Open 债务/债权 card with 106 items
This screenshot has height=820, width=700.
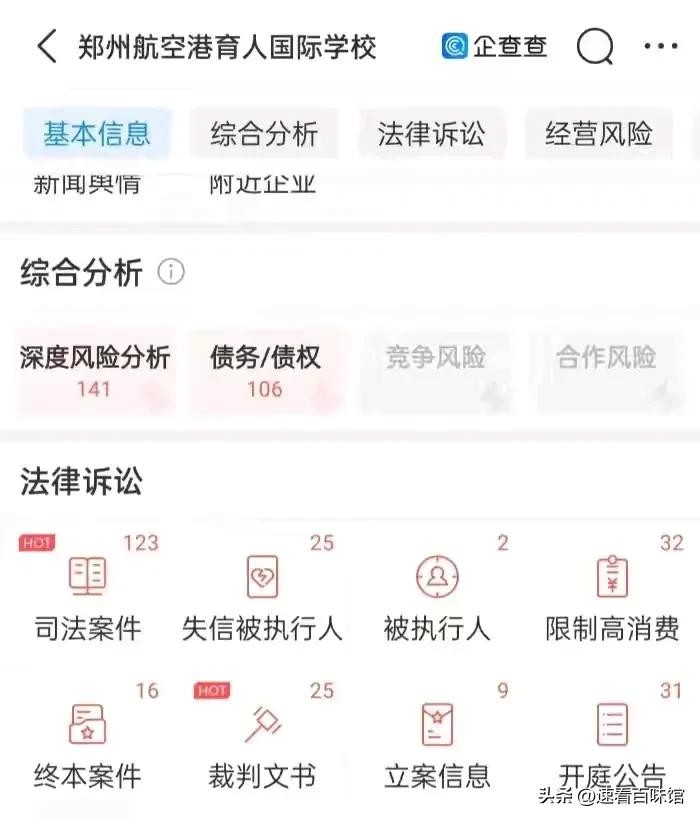(x=265, y=372)
